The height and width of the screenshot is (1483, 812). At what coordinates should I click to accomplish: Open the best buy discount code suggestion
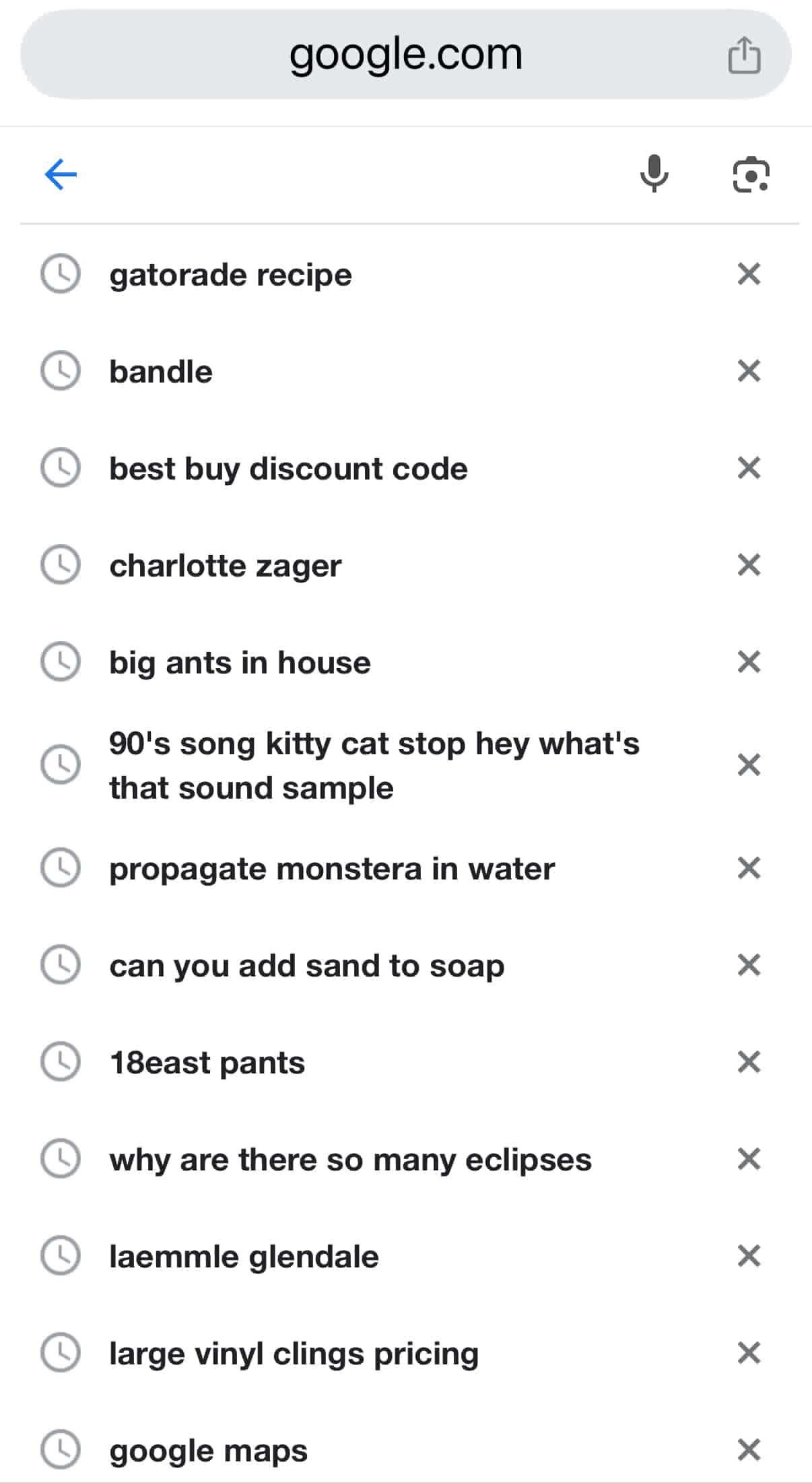[288, 469]
